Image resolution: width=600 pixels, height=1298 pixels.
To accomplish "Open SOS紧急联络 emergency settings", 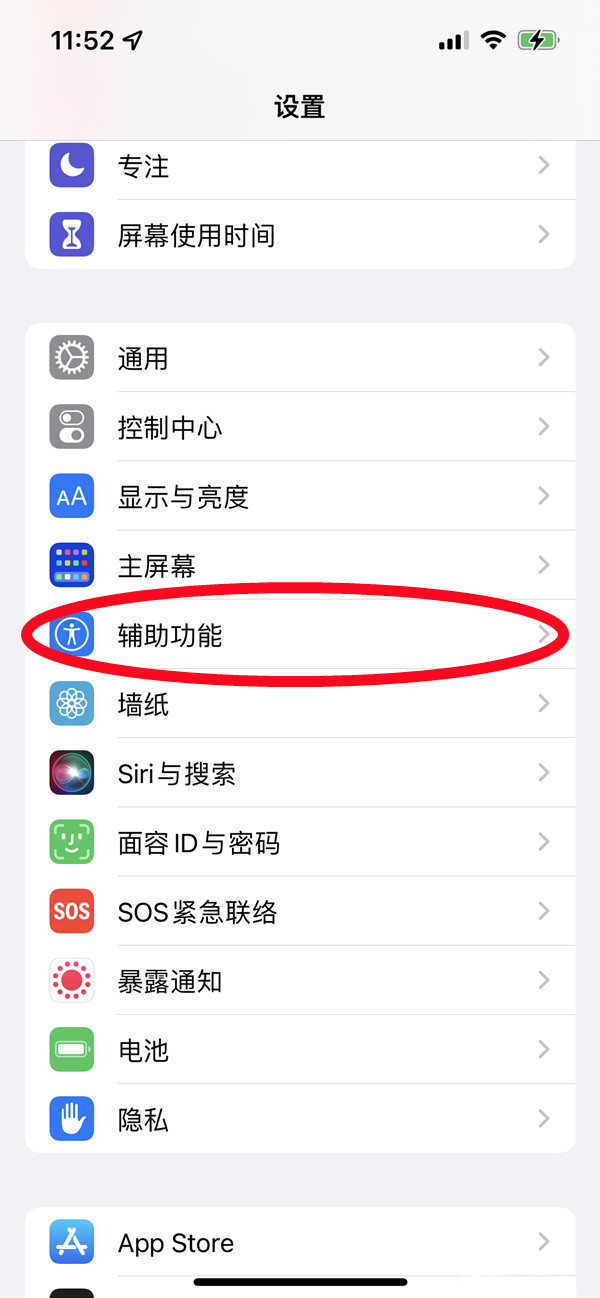I will (x=300, y=912).
